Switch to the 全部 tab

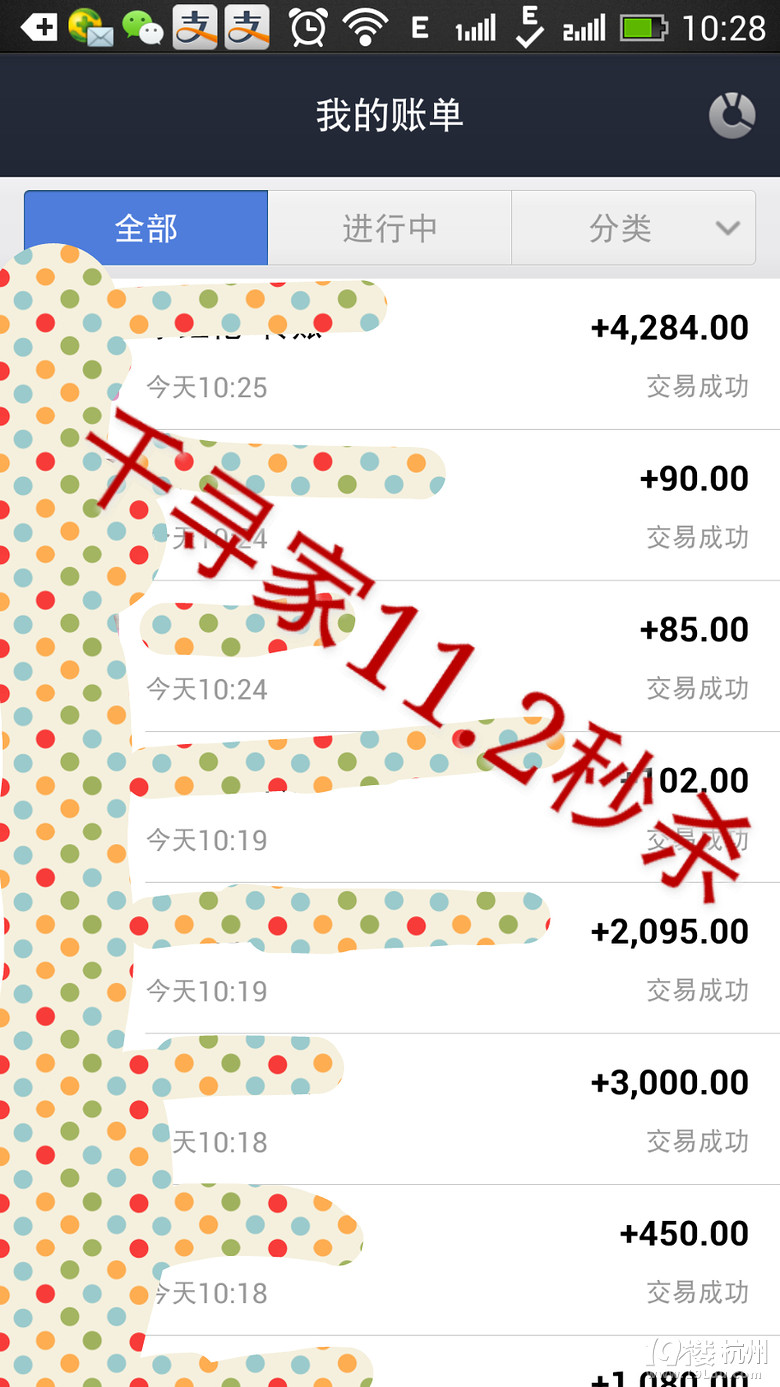tap(146, 228)
